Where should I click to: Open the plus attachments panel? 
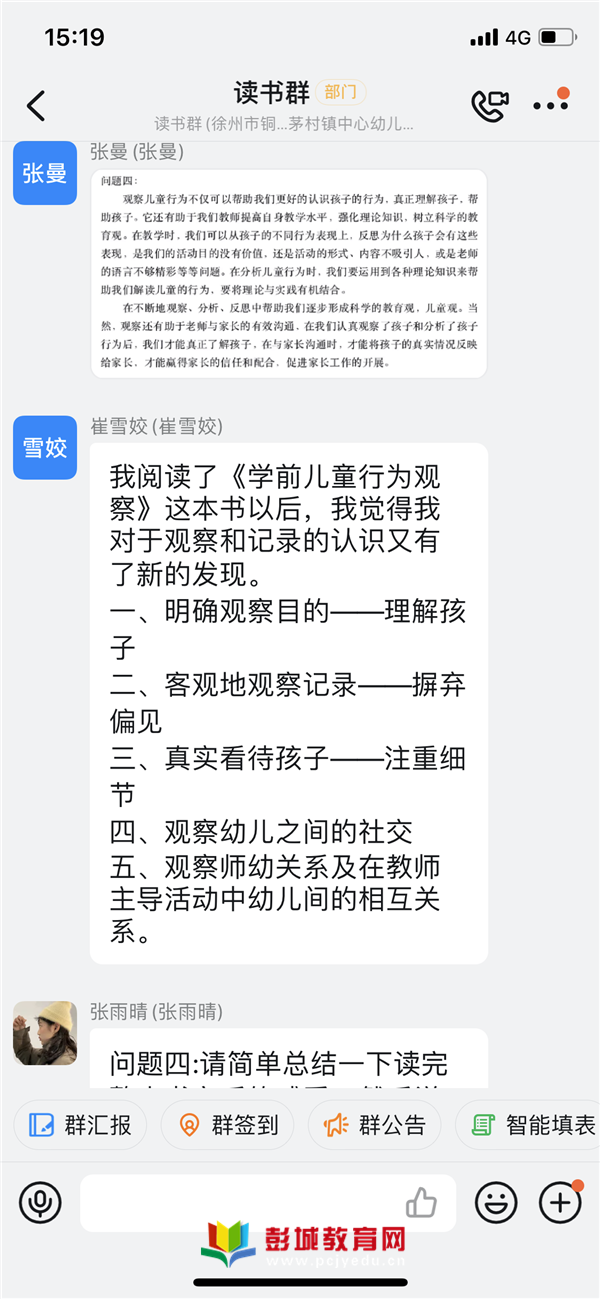tap(560, 1202)
